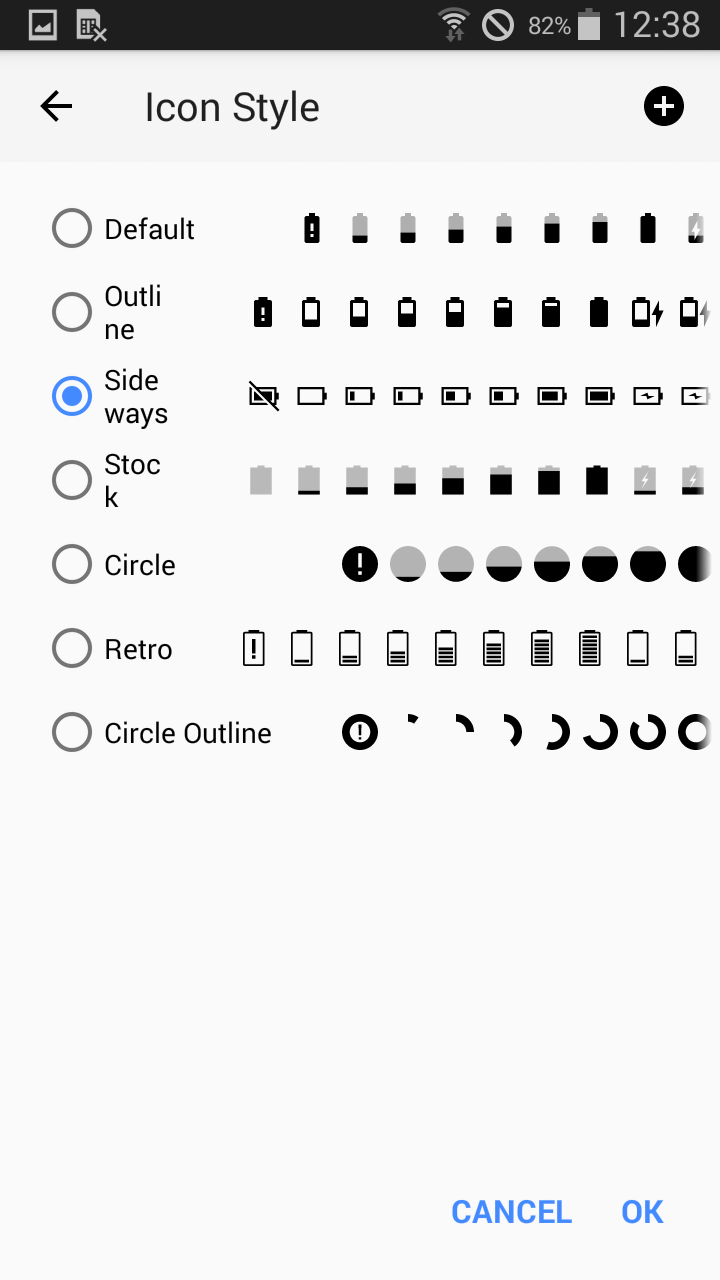Choose the Outline icon style
720x1280 pixels.
72,313
